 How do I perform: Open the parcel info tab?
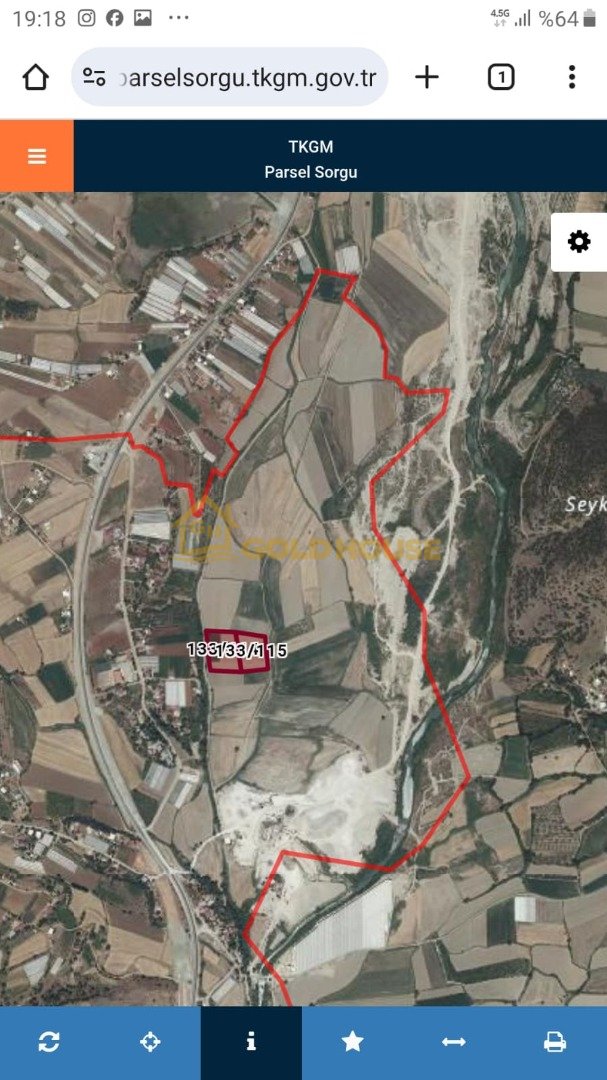click(x=251, y=1042)
